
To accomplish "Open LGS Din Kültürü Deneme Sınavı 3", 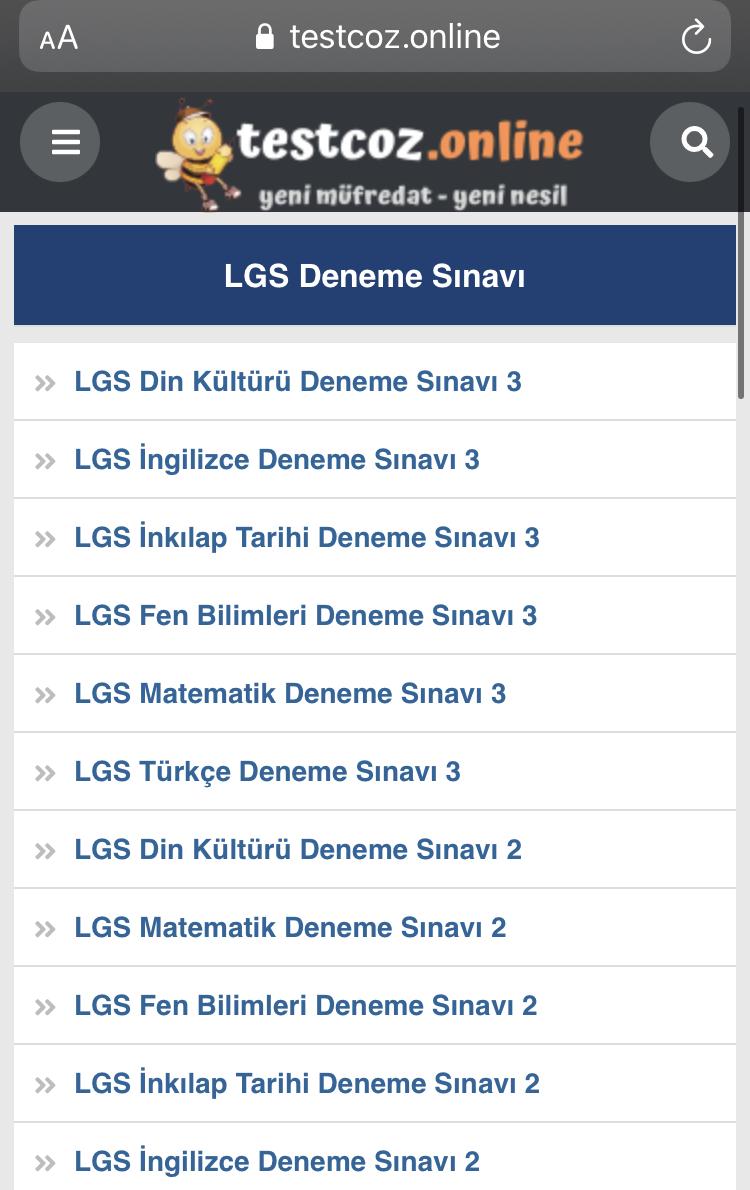I will pos(297,382).
